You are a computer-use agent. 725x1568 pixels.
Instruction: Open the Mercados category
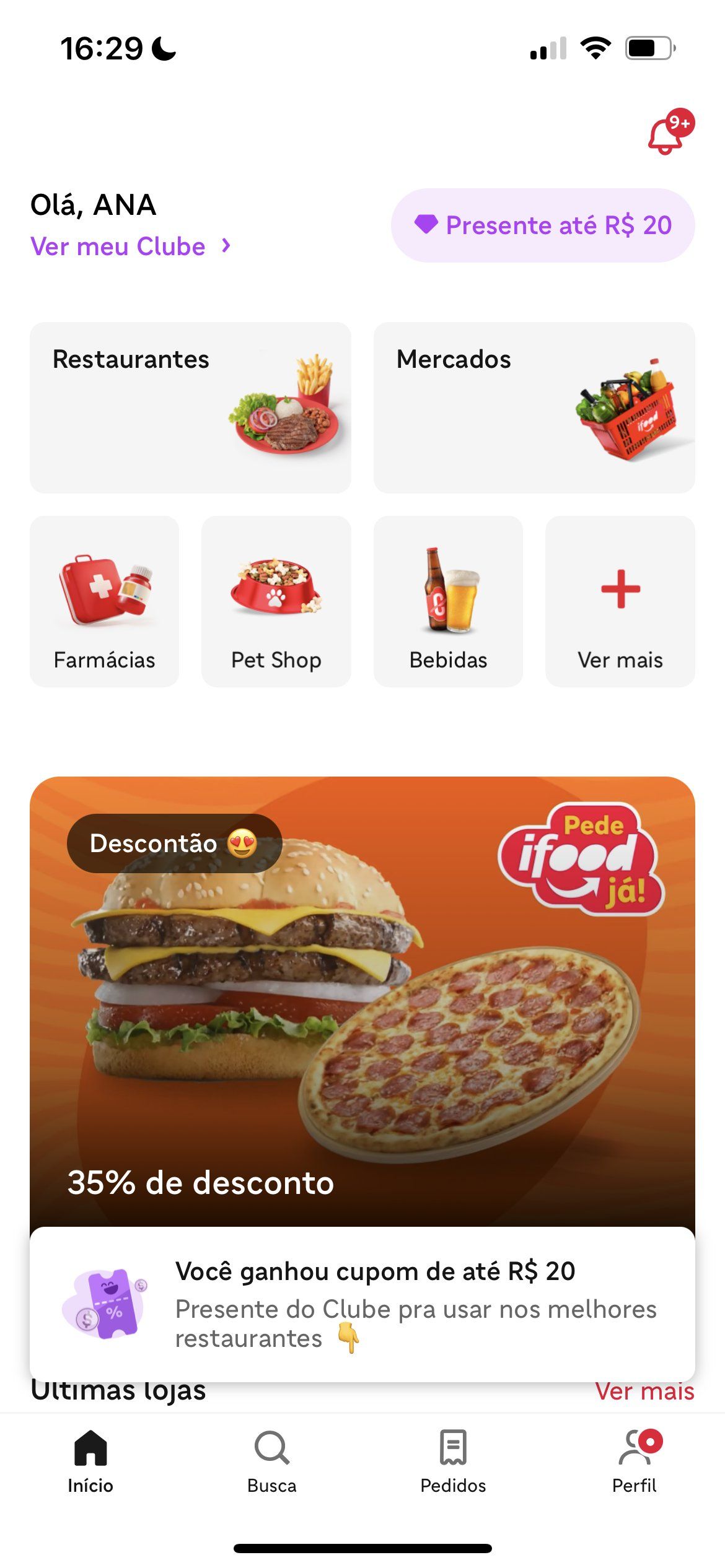click(534, 407)
